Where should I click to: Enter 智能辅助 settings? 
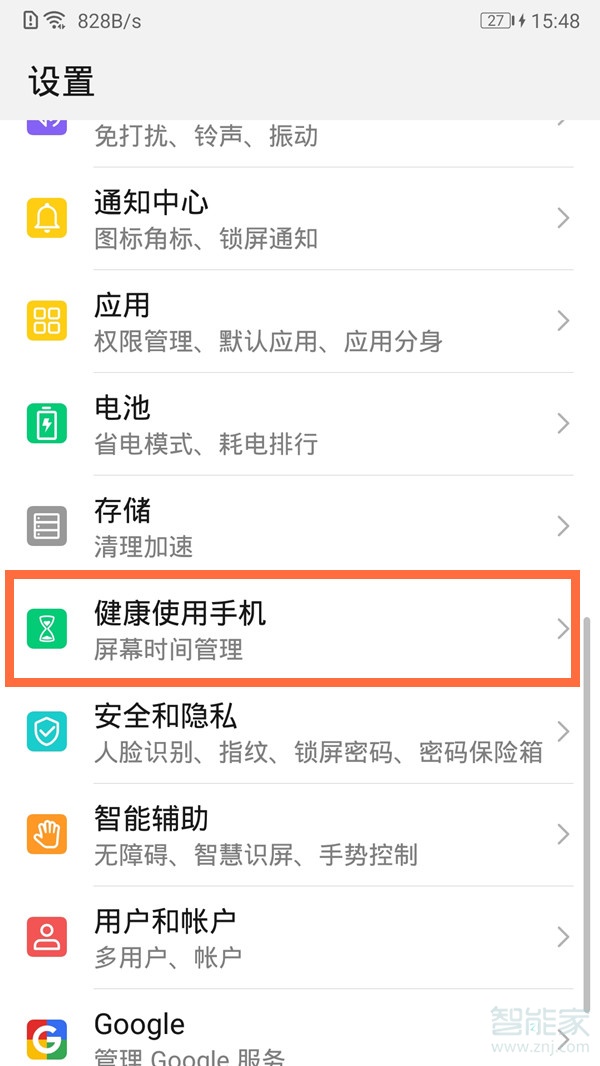300,834
